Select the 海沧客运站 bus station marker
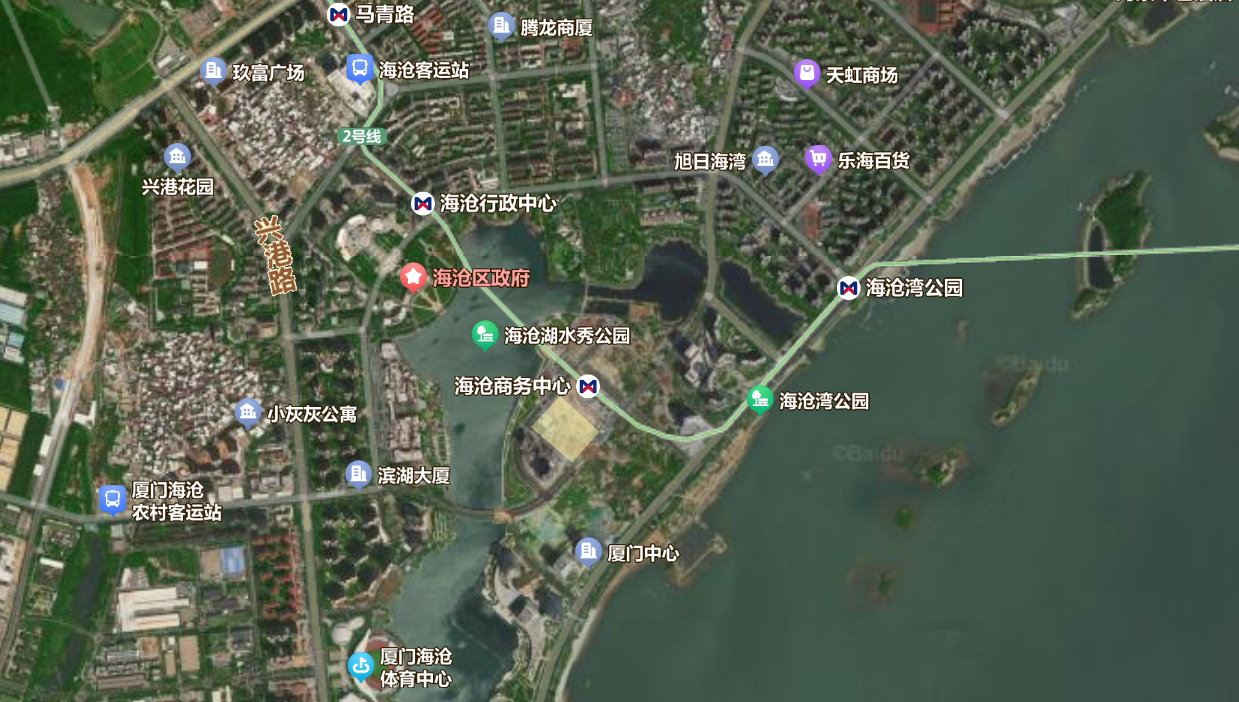The height and width of the screenshot is (702, 1239). (360, 69)
